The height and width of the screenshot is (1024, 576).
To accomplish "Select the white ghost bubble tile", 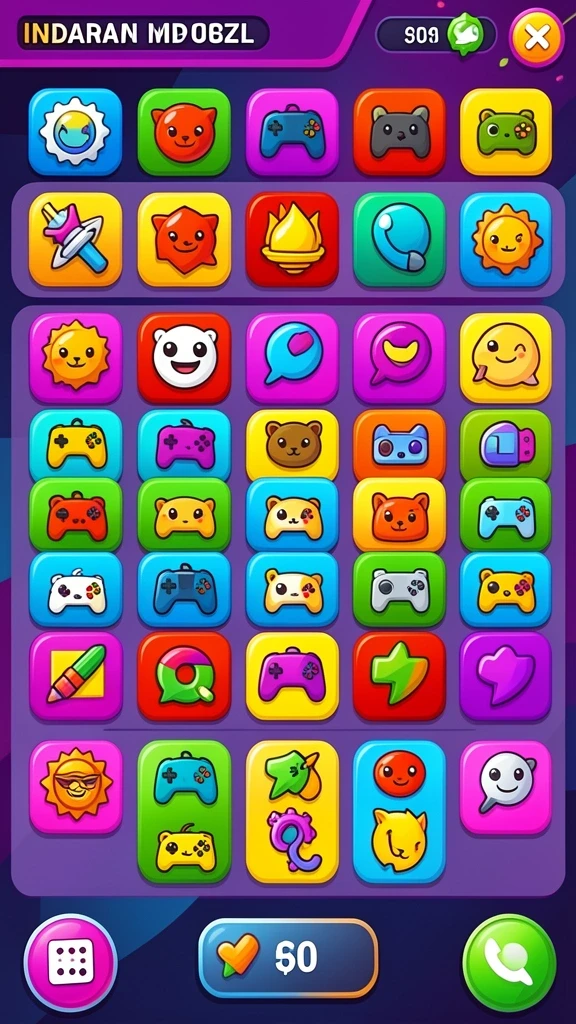I will point(505,787).
